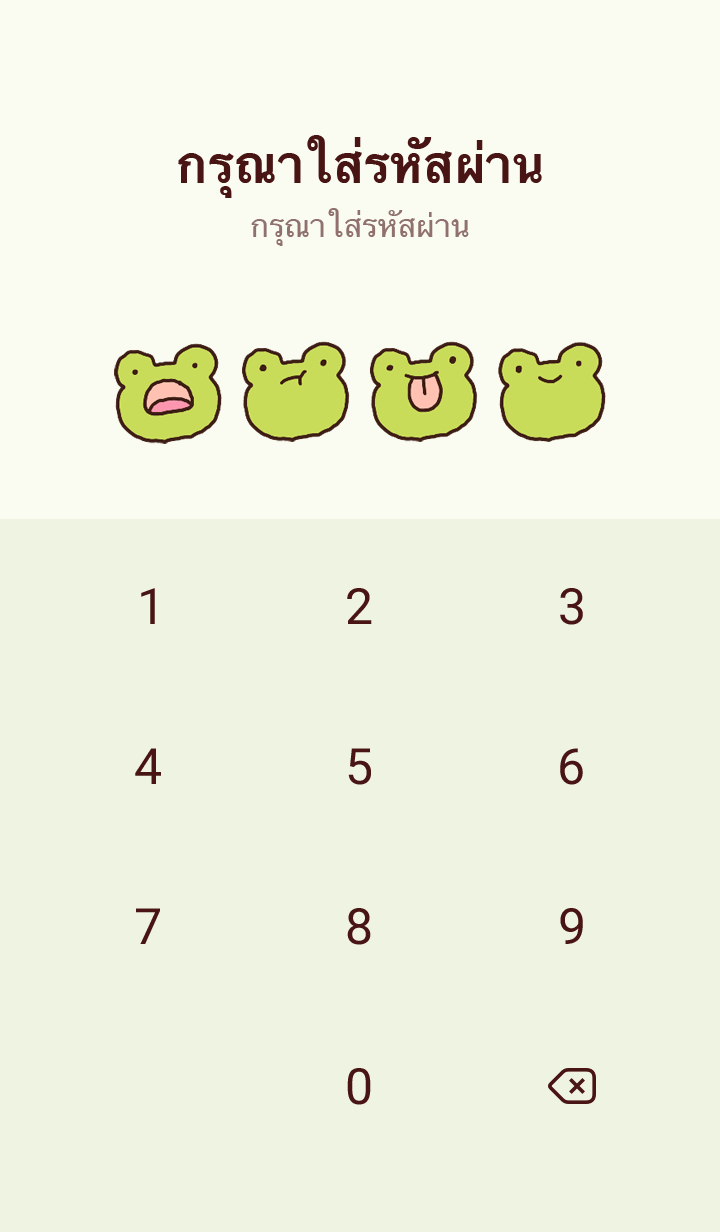Viewport: 720px width, 1232px height.
Task: Enter 0 on the passcode keypad
Action: 359,1087
